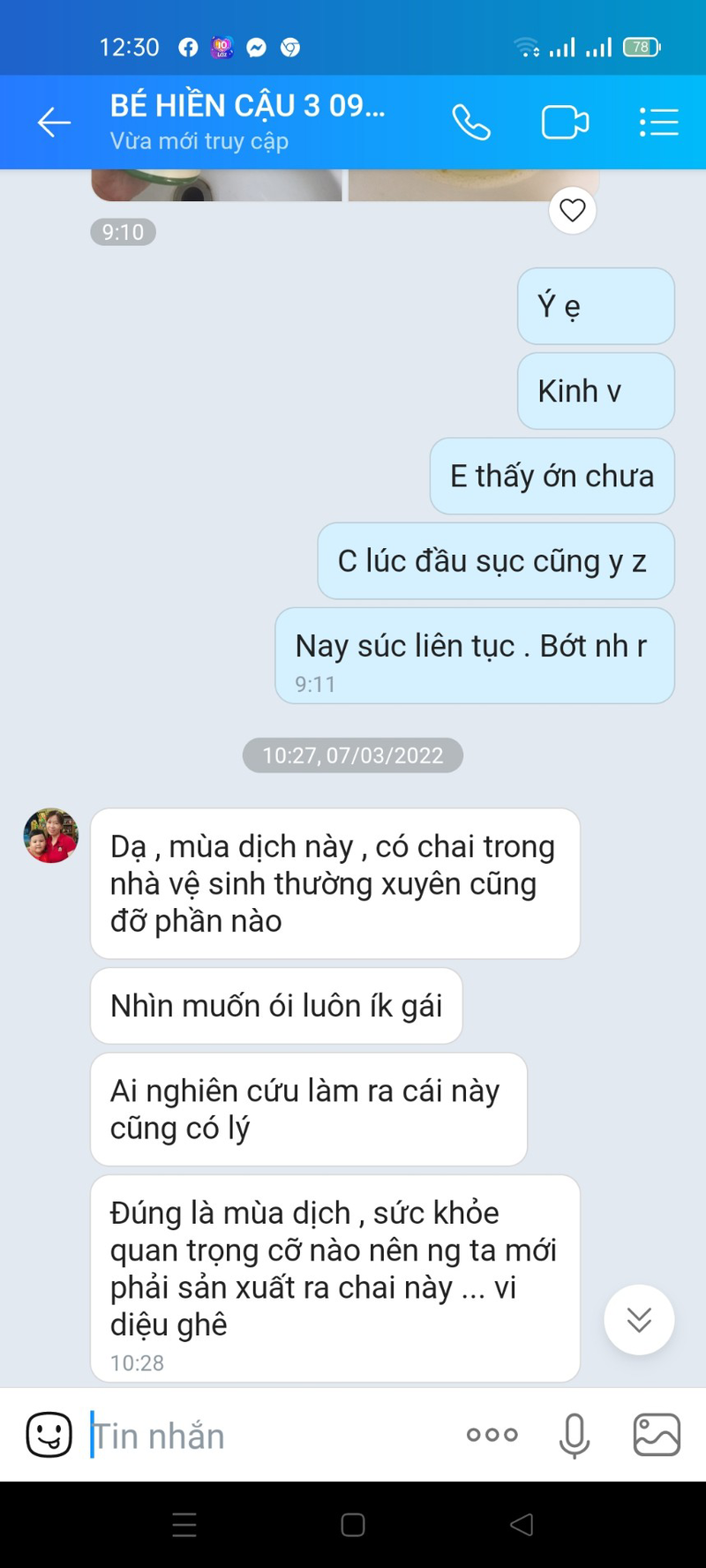Open the sticker and emoji picker
The image size is (706, 1568).
coord(49,1435)
